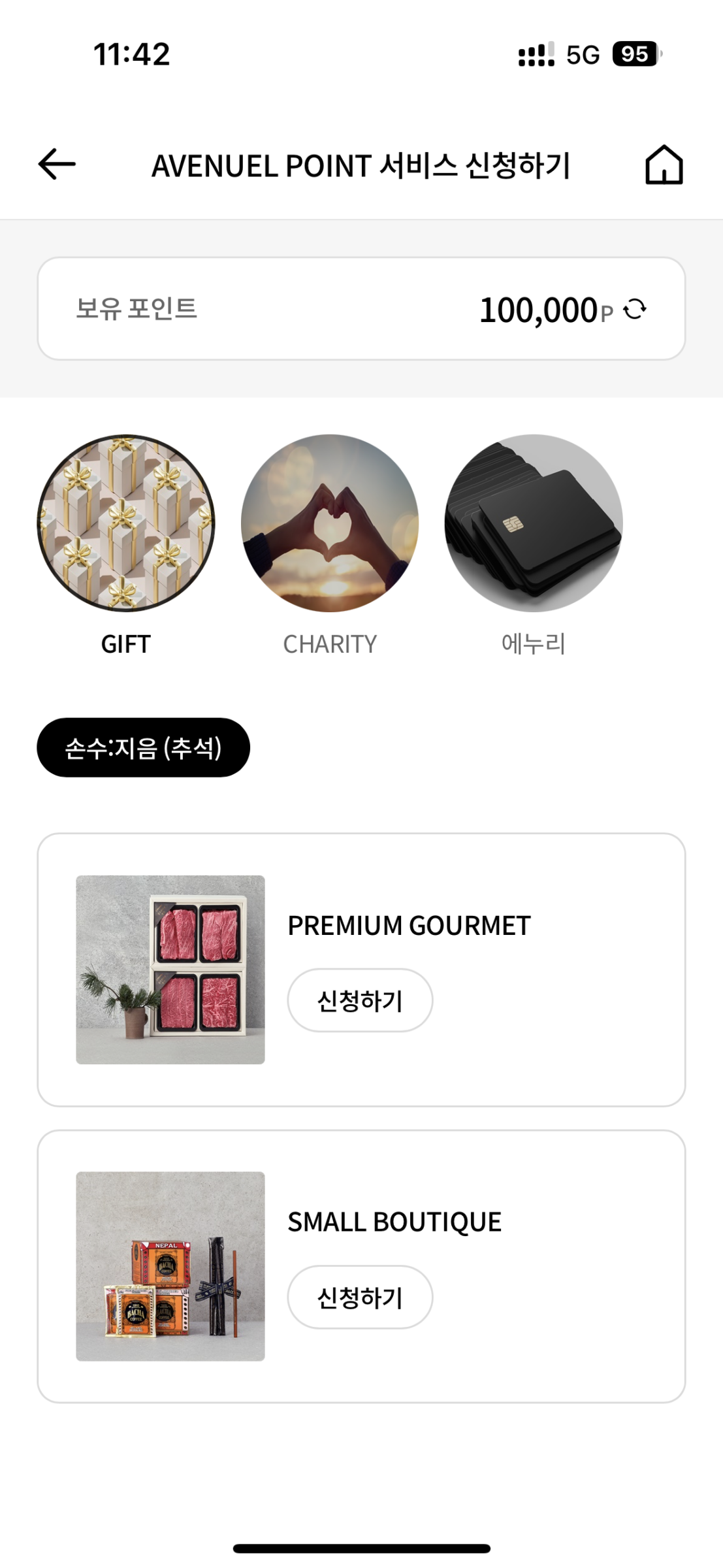Open the PREMIUM GOURMET meat gift image
The width and height of the screenshot is (723, 1568).
point(170,970)
